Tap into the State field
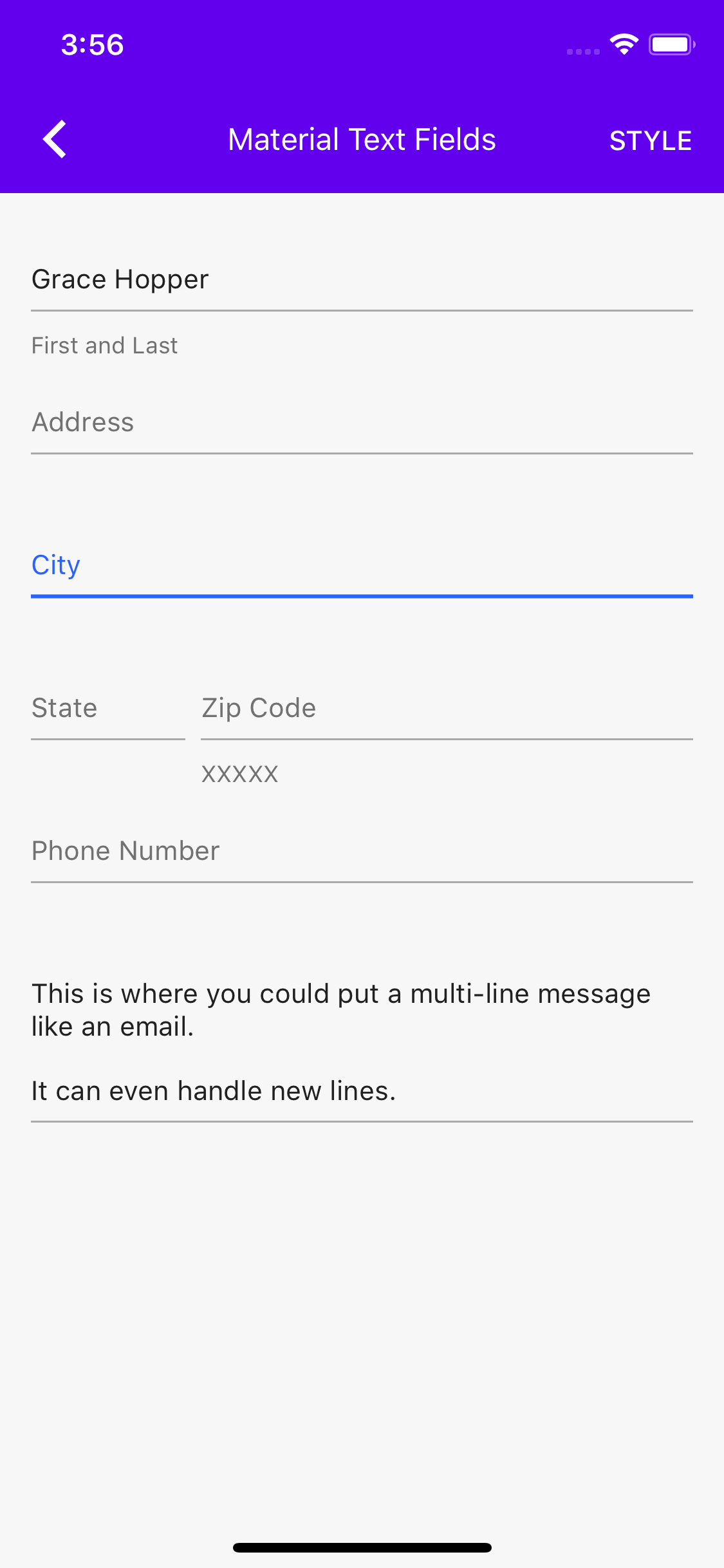 [x=107, y=709]
